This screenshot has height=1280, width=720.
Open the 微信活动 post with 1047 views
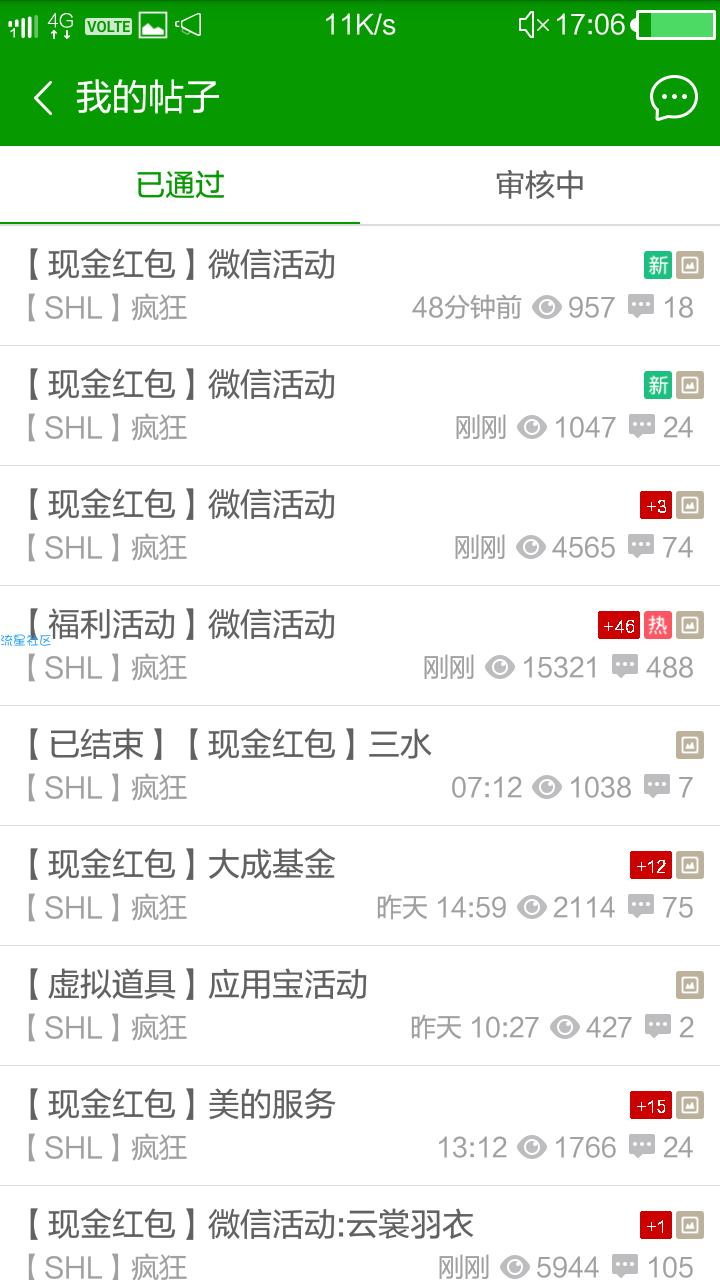pyautogui.click(x=360, y=406)
